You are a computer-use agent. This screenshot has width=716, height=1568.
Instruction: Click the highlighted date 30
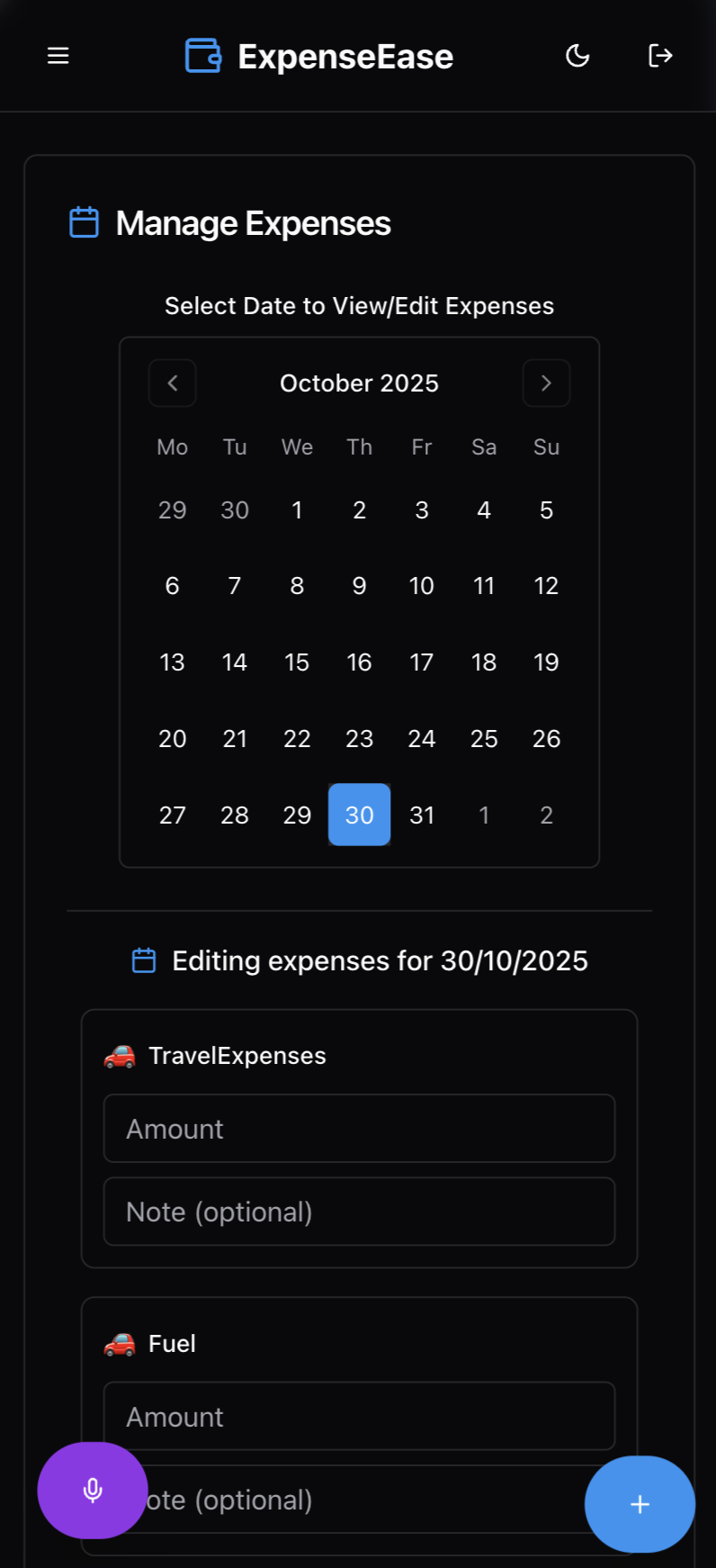[x=359, y=815]
